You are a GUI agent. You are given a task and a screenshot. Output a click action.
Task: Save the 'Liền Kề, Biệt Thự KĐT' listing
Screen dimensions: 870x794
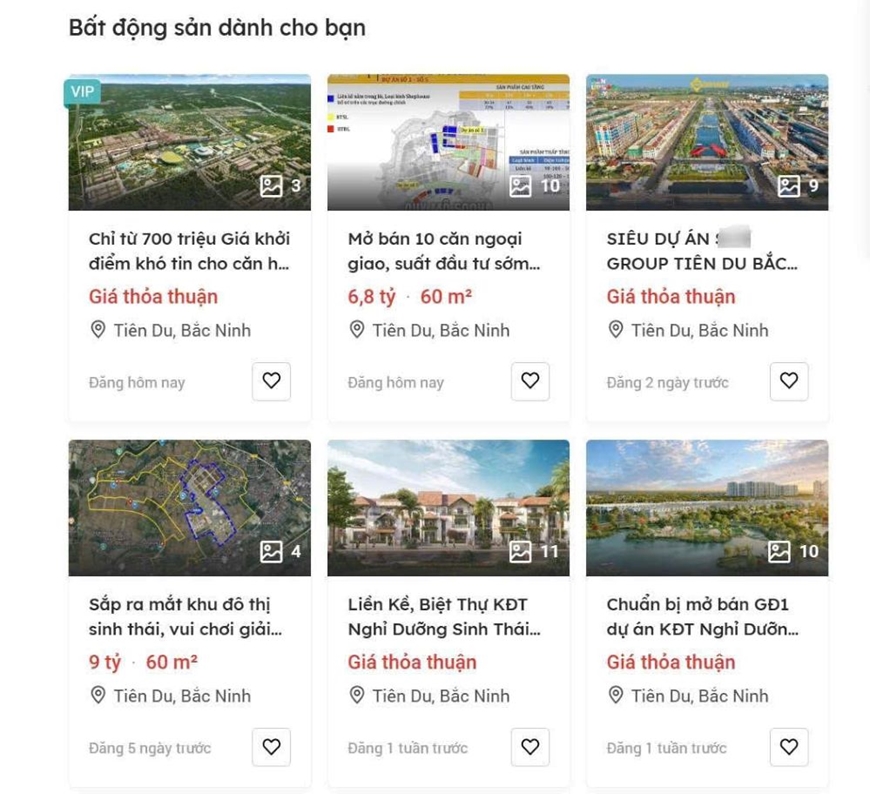click(x=530, y=747)
